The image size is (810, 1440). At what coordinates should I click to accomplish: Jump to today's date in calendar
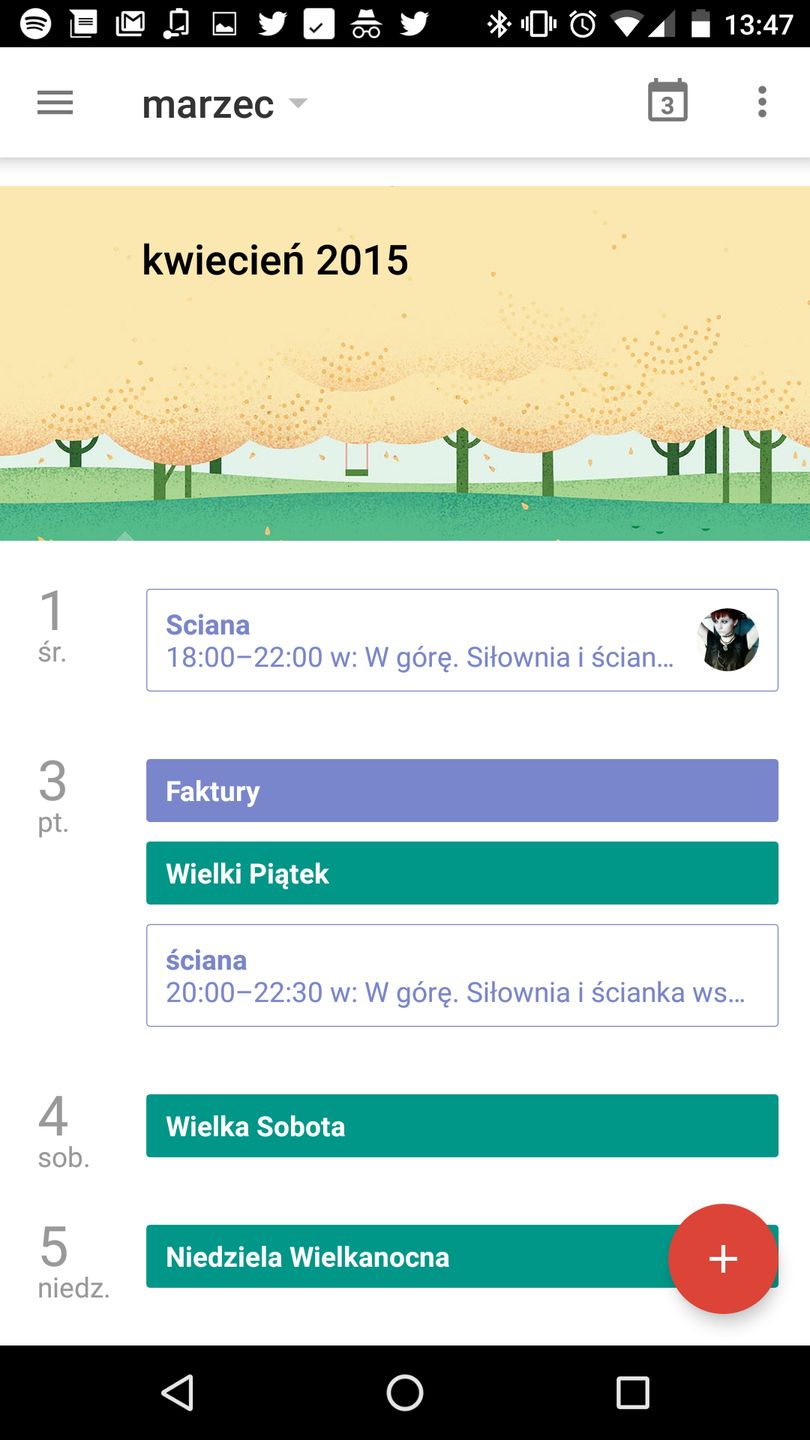[667, 102]
